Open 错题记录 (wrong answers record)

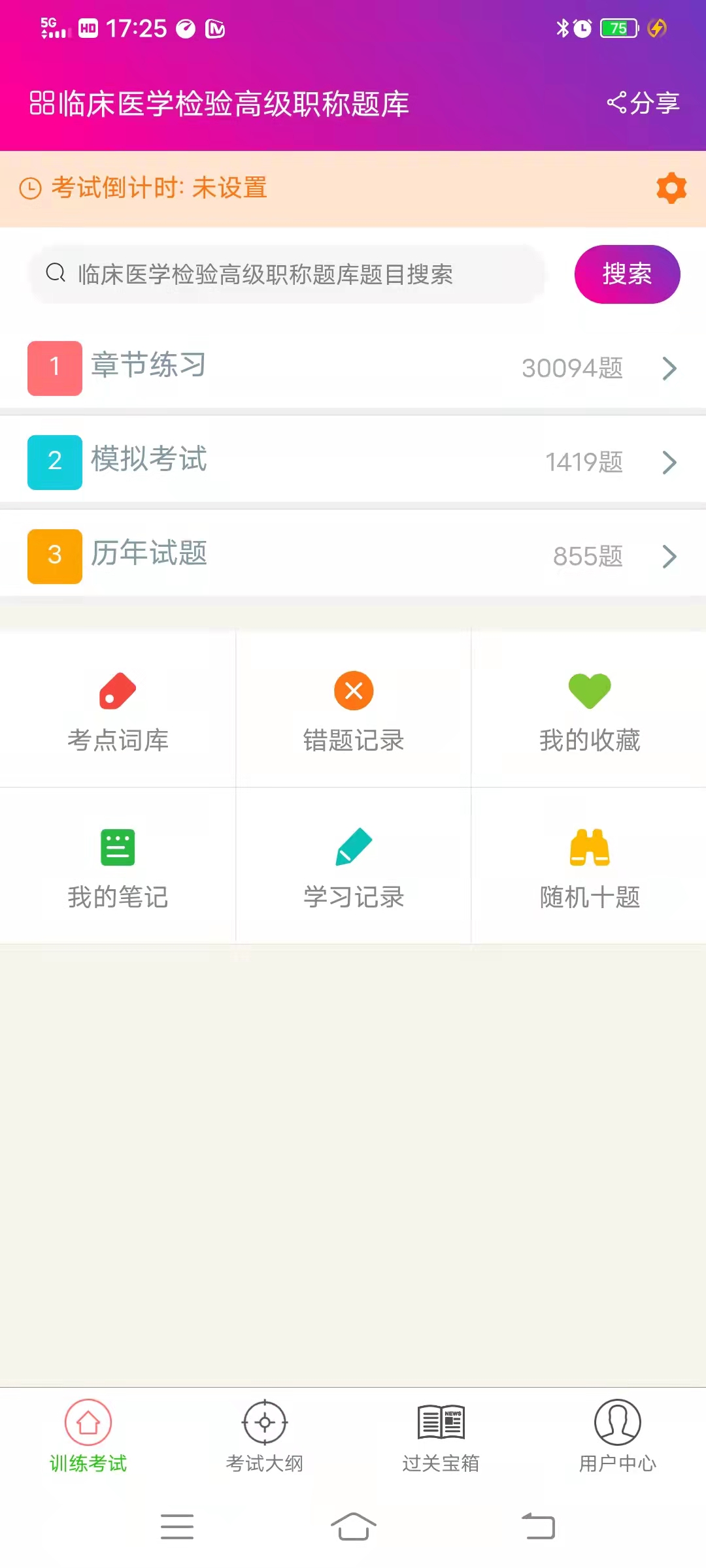pos(353,712)
